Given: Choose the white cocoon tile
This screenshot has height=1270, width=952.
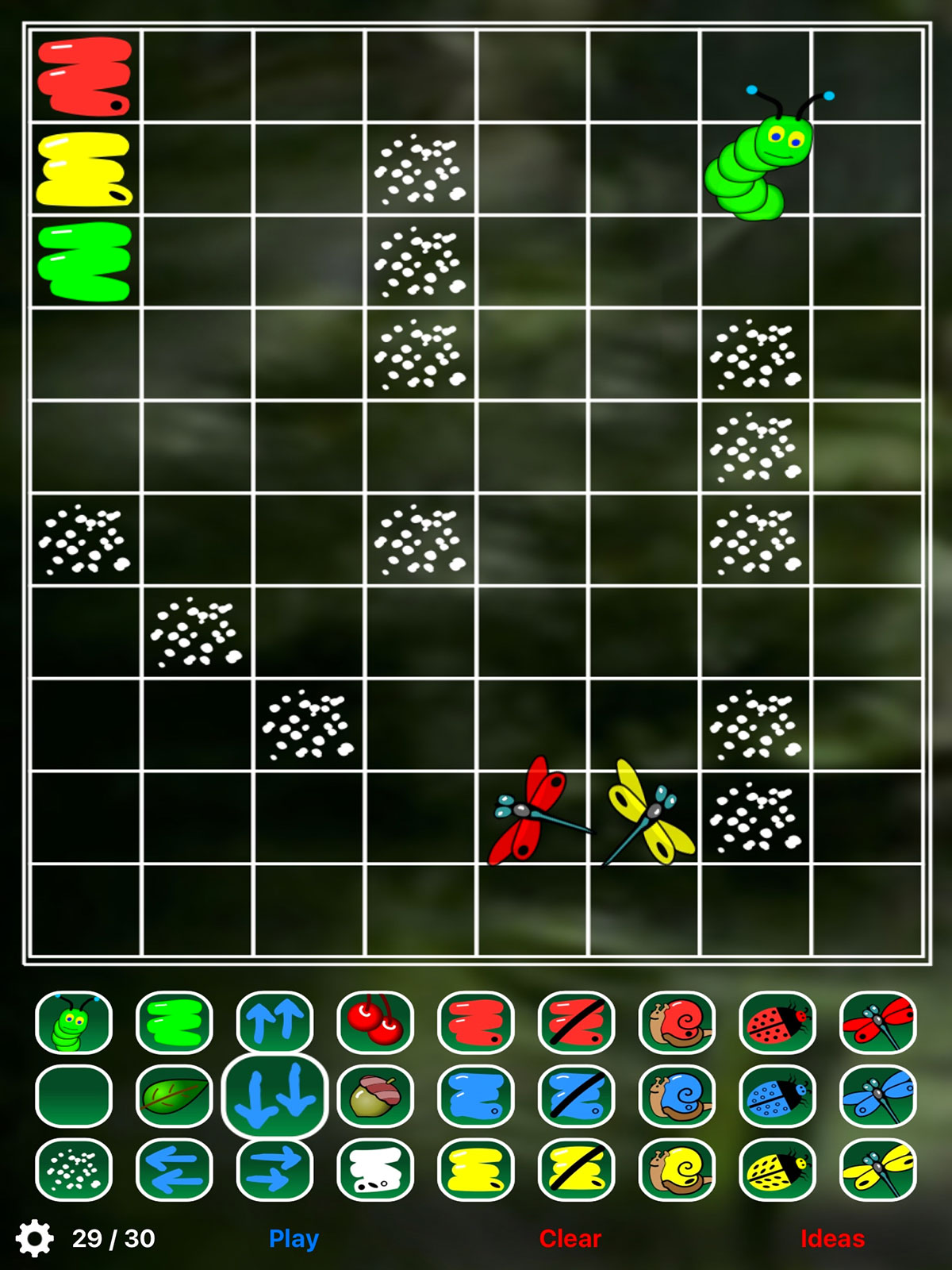Looking at the screenshot, I should coord(375,1170).
